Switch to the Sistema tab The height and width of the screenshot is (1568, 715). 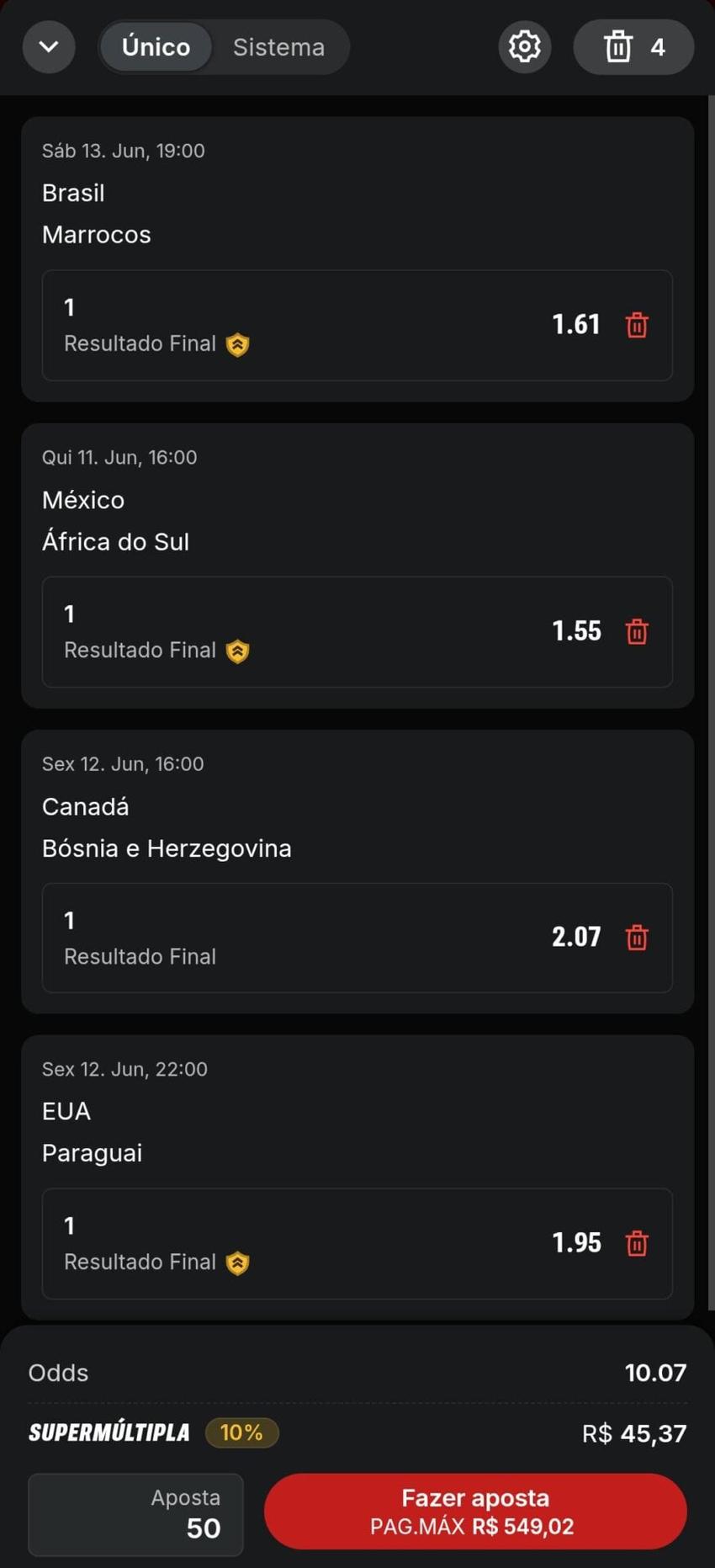[278, 47]
